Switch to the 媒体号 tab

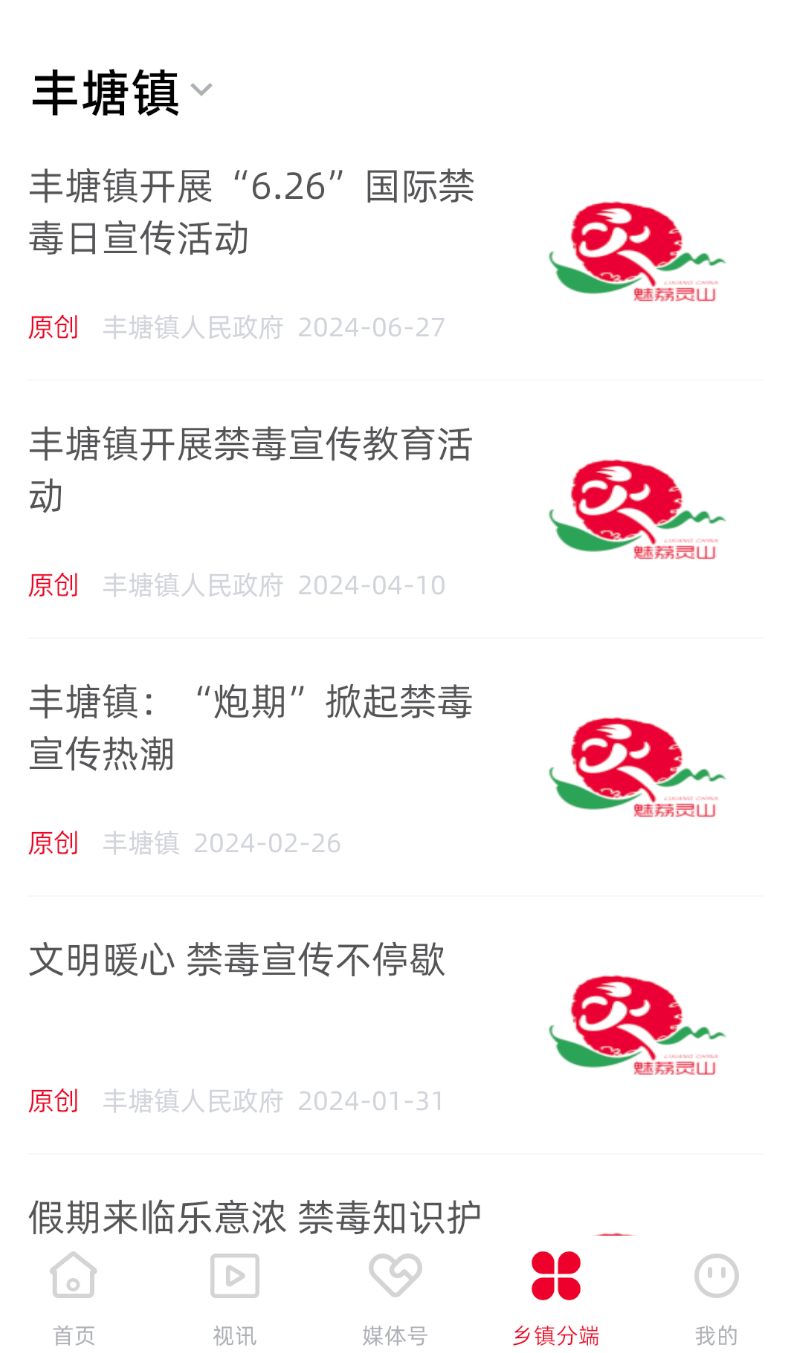coord(395,1297)
